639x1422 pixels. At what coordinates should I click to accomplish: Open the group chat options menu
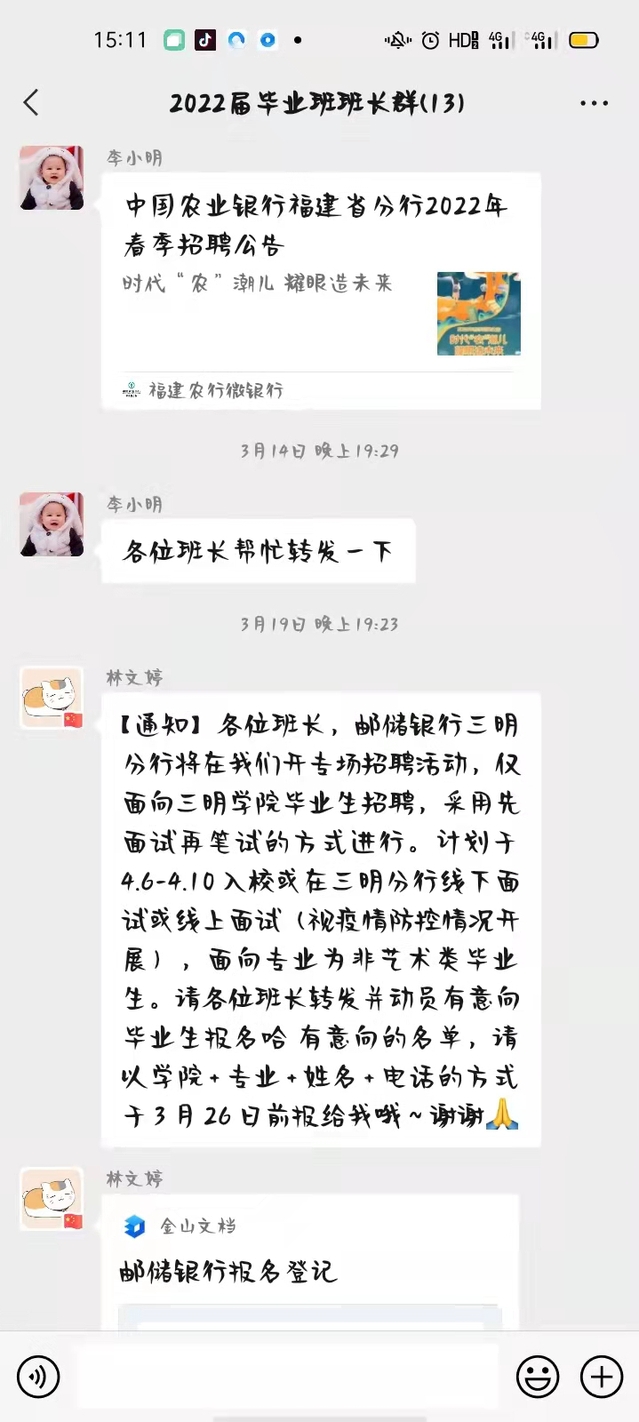(593, 103)
